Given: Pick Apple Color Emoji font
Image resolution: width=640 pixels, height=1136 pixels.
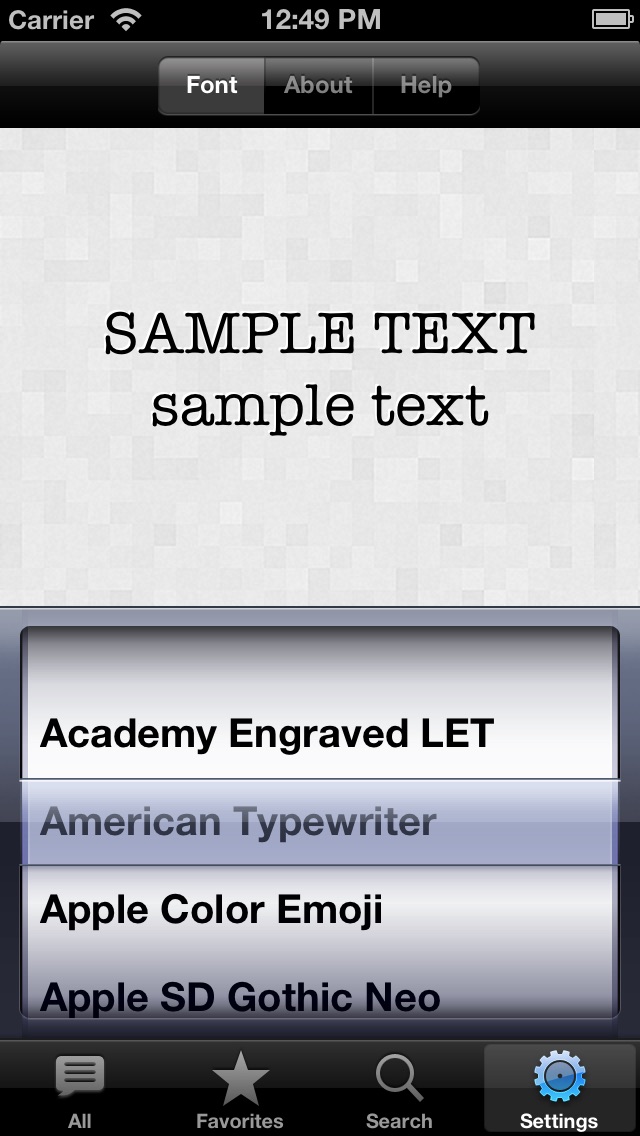Looking at the screenshot, I should pos(320,909).
